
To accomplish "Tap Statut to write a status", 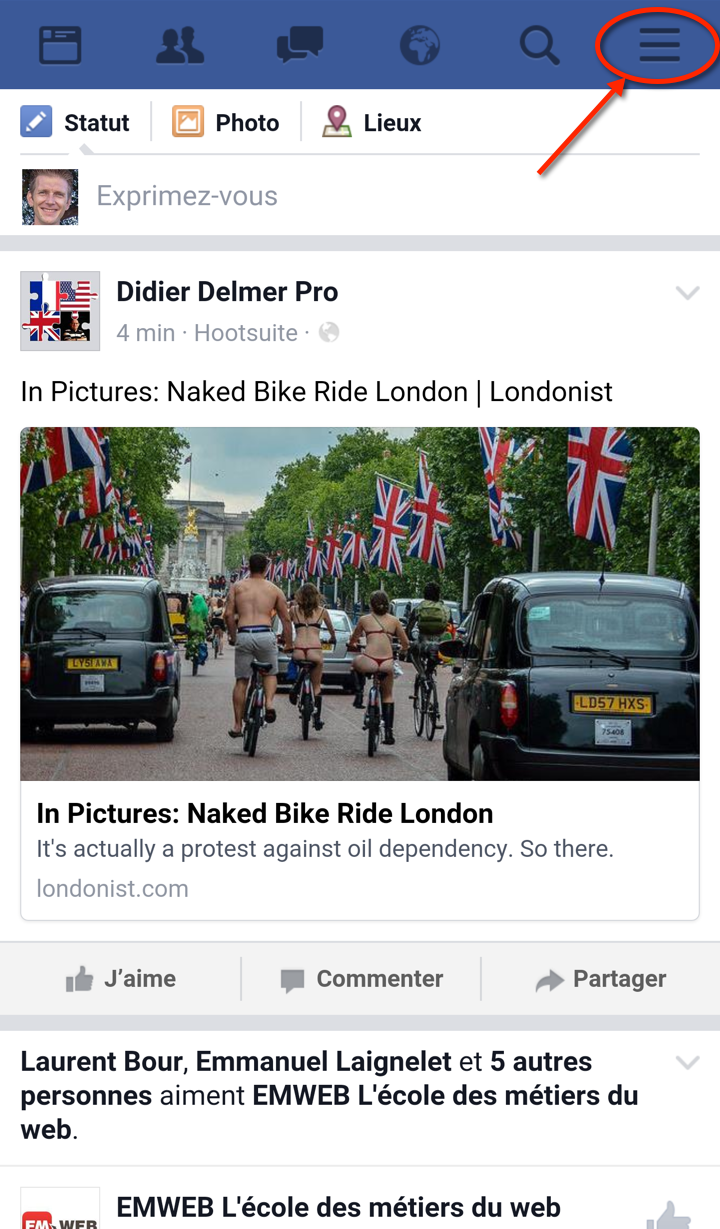I will click(76, 123).
